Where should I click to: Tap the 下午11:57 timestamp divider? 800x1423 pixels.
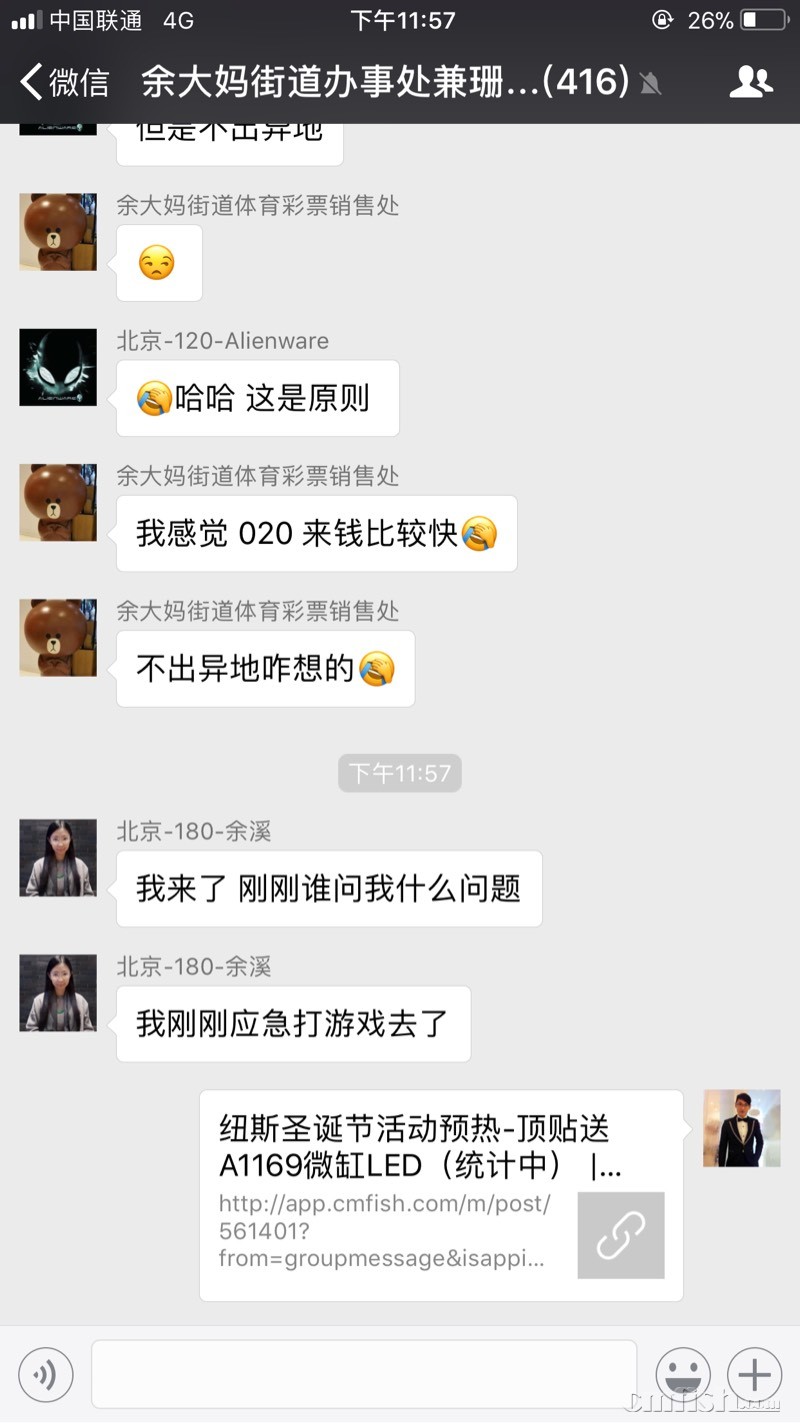pyautogui.click(x=400, y=773)
